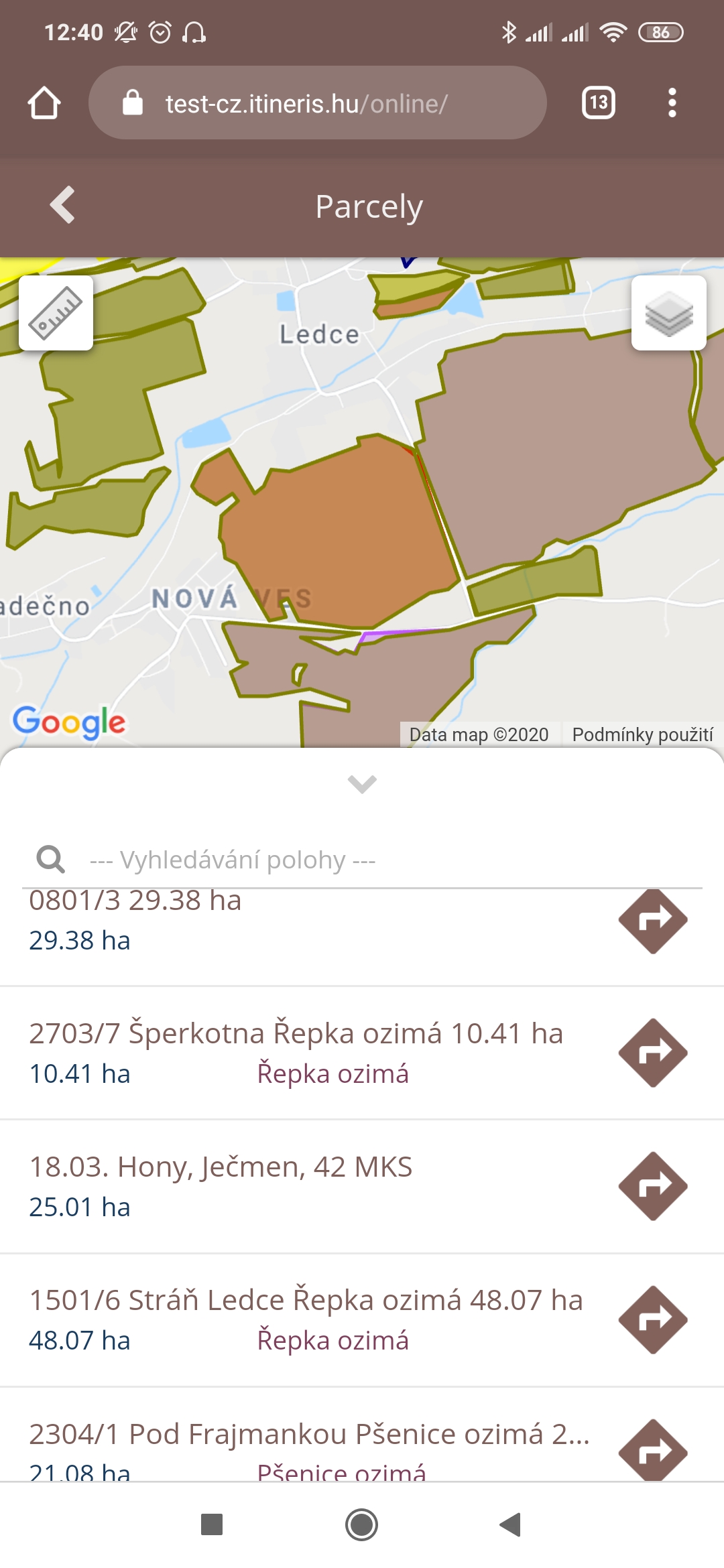The height and width of the screenshot is (1568, 724).
Task: Navigate to the 18.03. Hony parcel
Action: (654, 1186)
